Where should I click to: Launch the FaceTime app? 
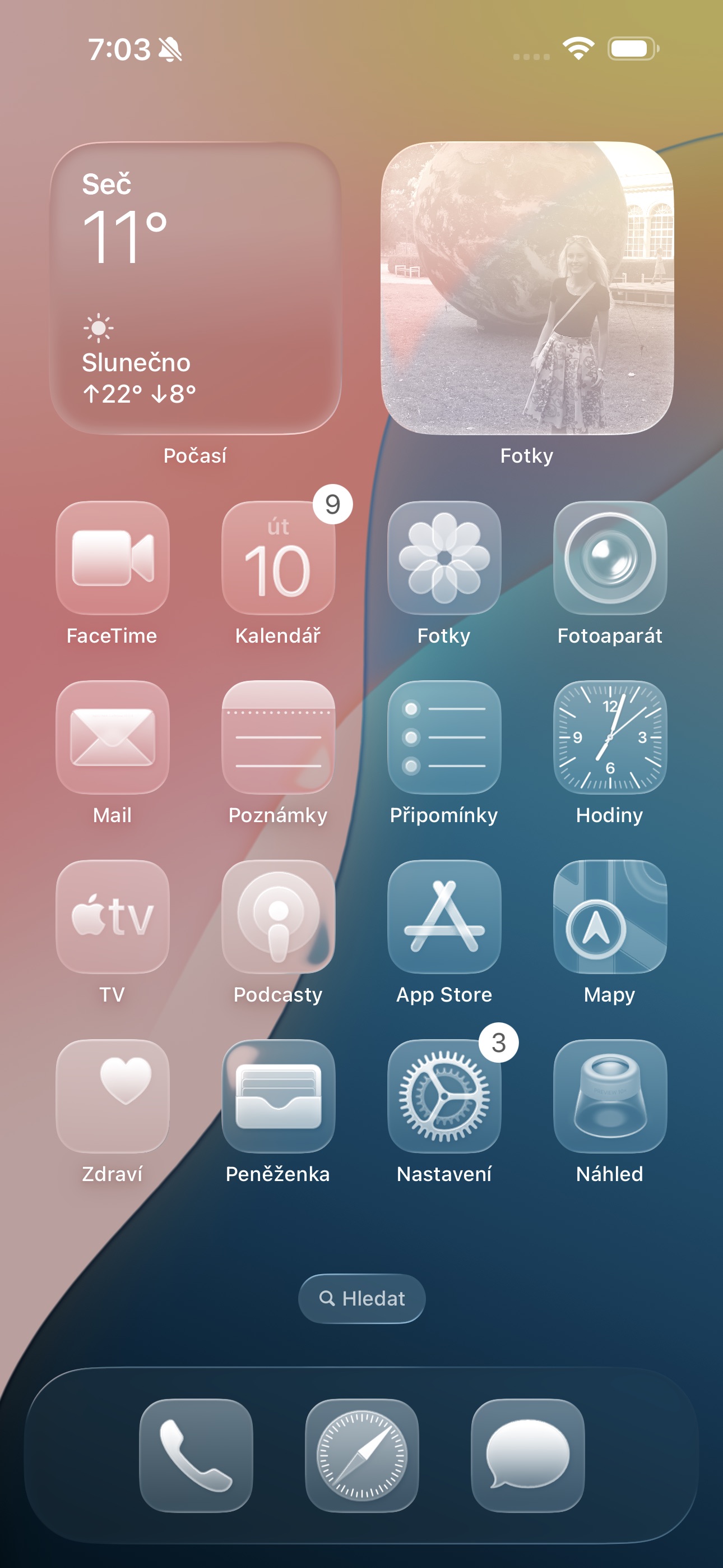coord(113,557)
